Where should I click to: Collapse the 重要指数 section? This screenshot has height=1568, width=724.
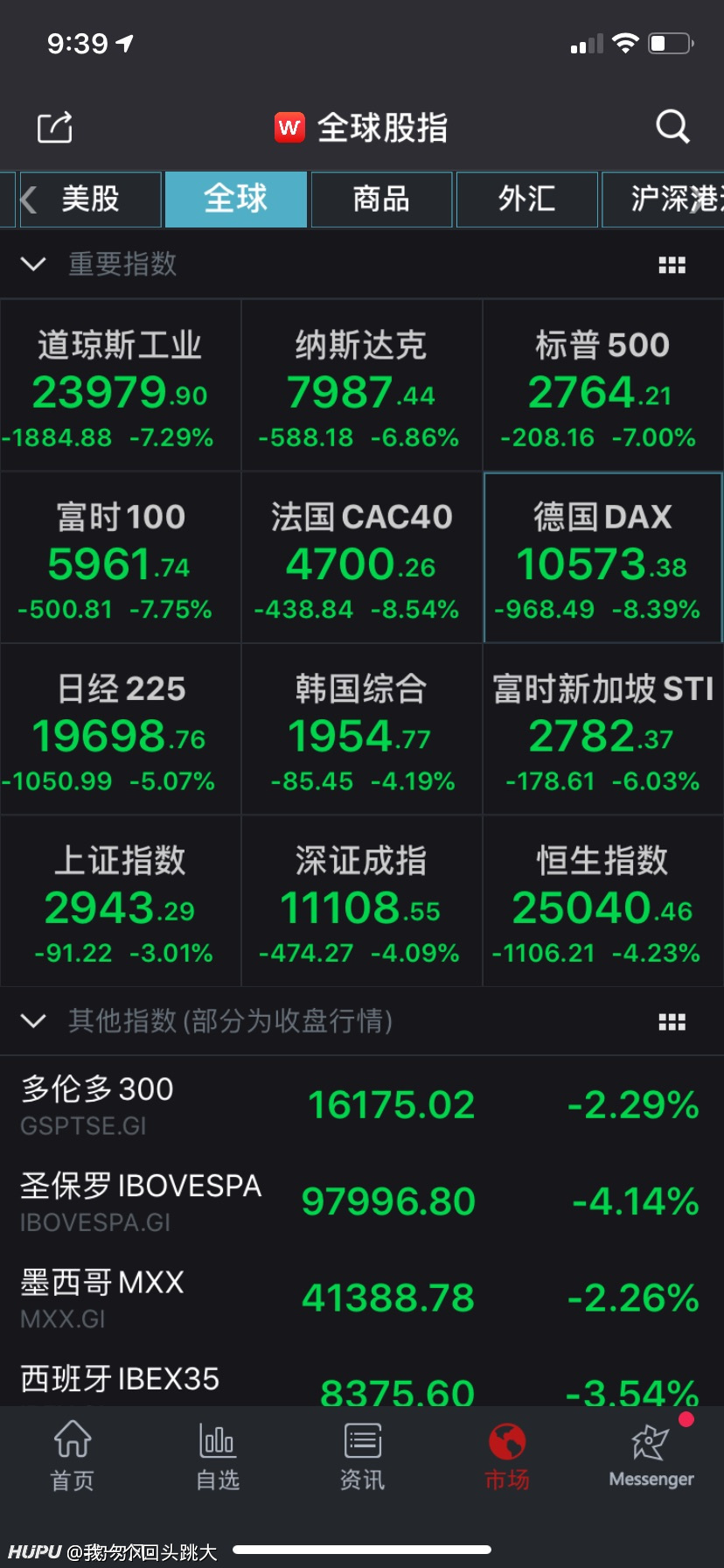(x=33, y=264)
